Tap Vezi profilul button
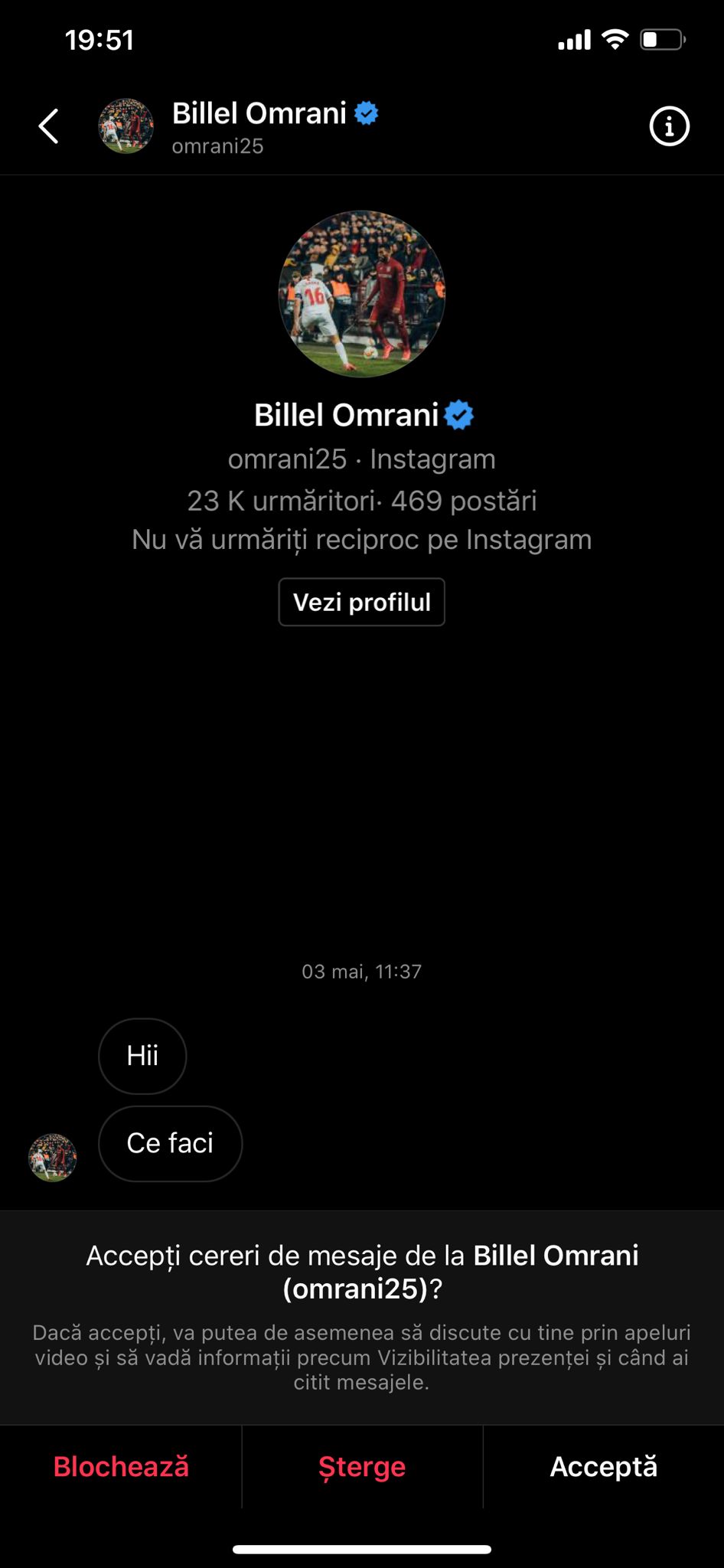This screenshot has height=1568, width=724. click(x=361, y=602)
